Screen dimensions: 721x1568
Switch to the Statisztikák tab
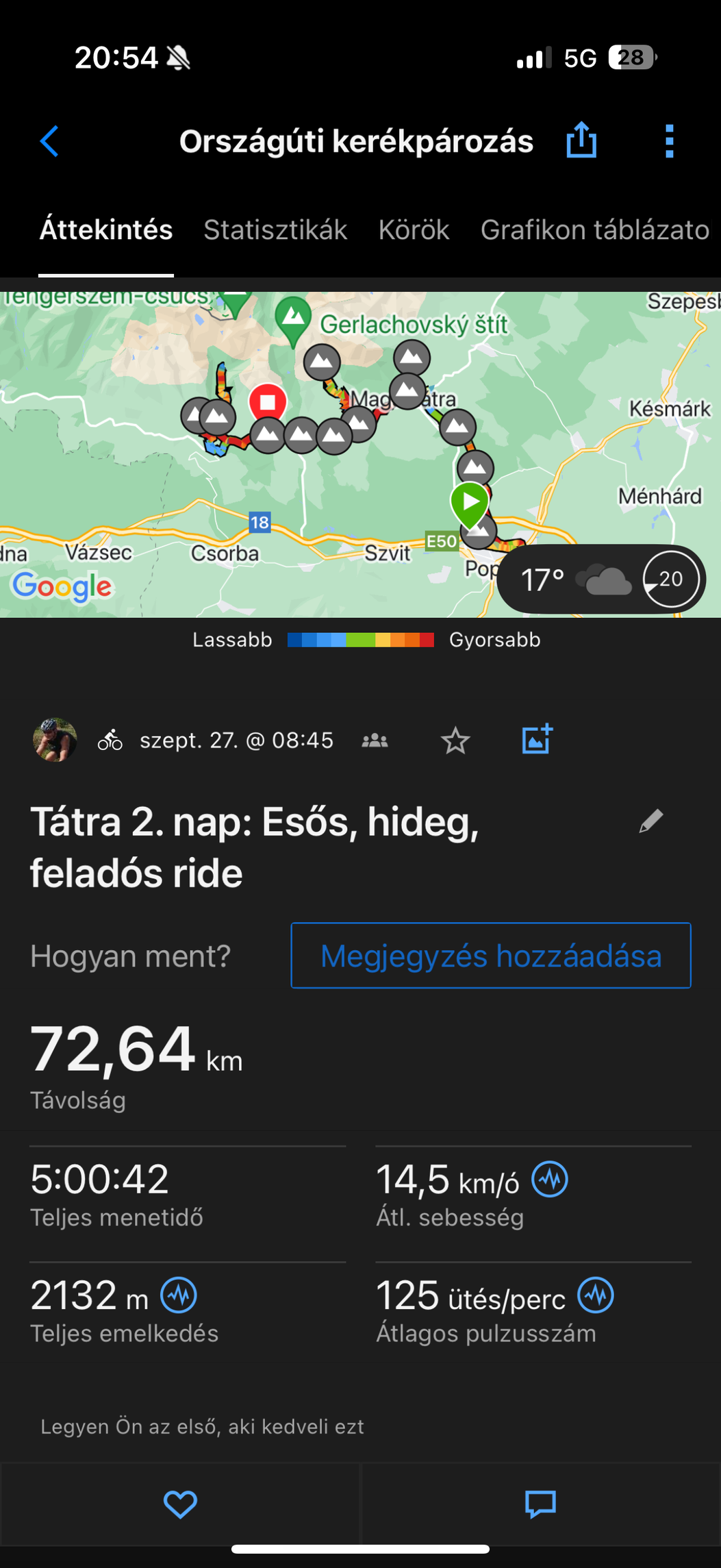275,229
